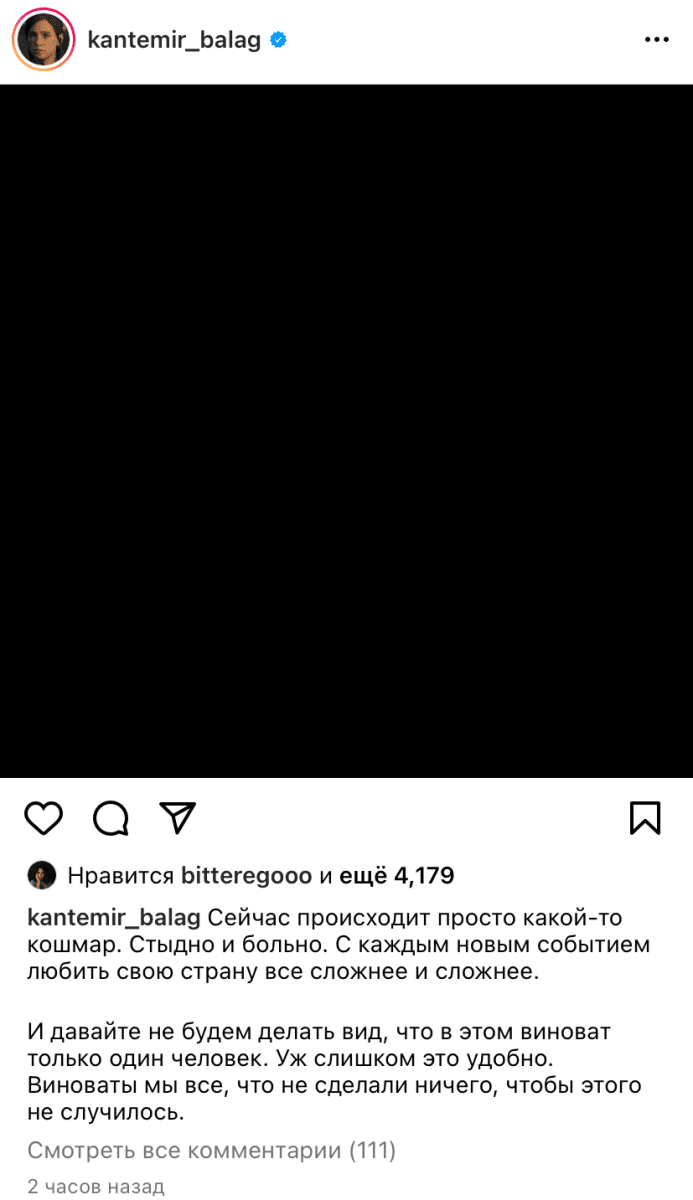View all 111 comments
Screen dimensions: 693x1200
[x=211, y=1151]
